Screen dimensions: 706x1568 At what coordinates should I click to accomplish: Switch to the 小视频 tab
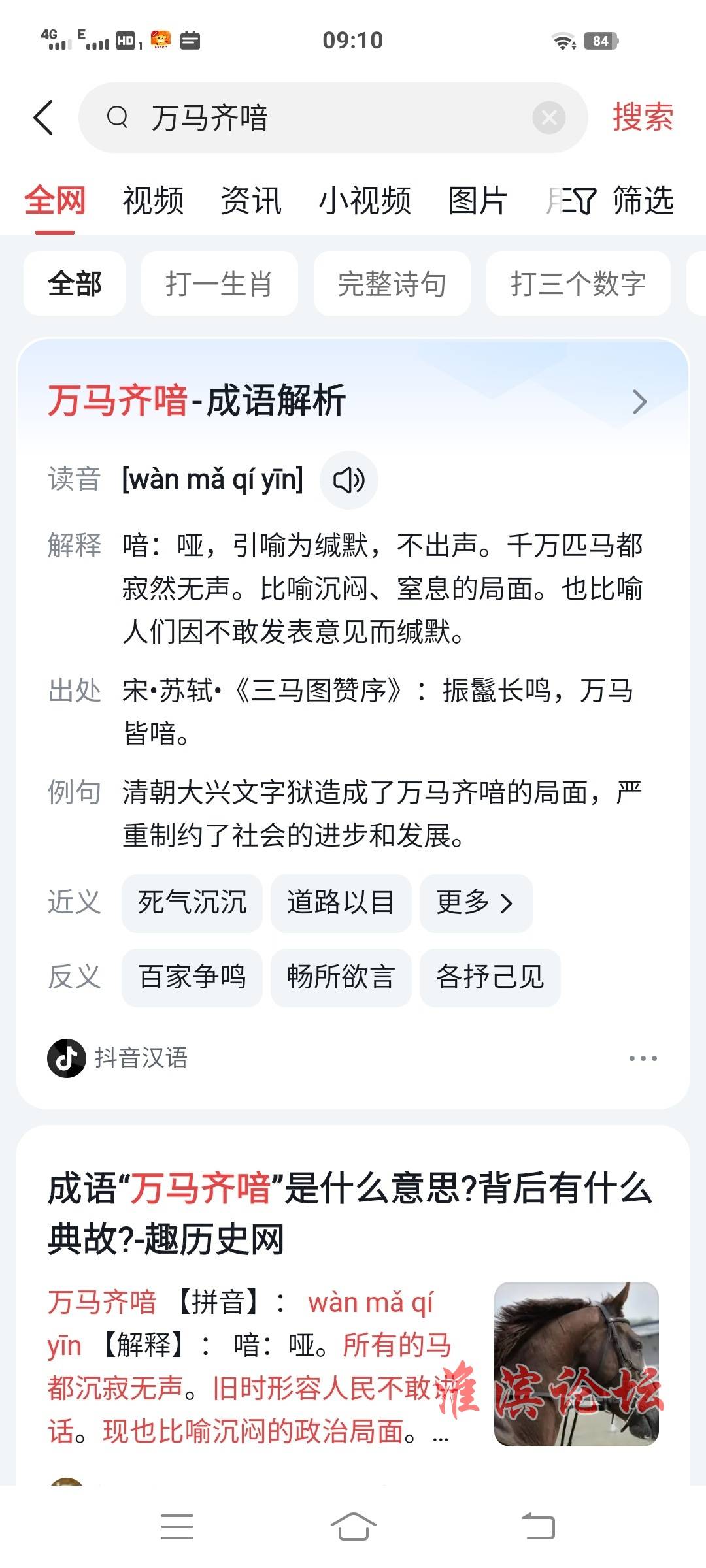tap(365, 200)
